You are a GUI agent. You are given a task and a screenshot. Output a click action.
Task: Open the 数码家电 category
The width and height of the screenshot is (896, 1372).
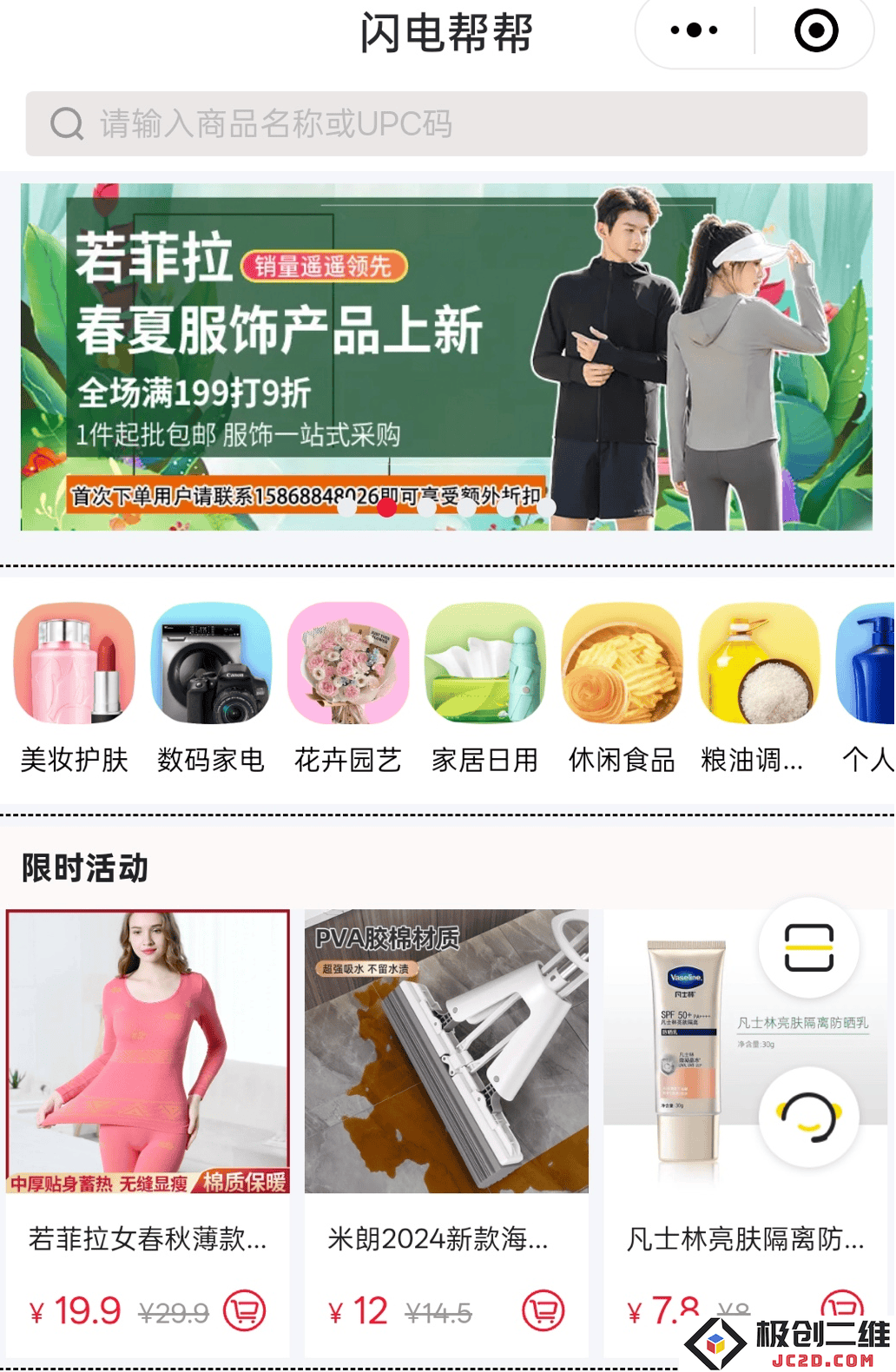(211, 687)
